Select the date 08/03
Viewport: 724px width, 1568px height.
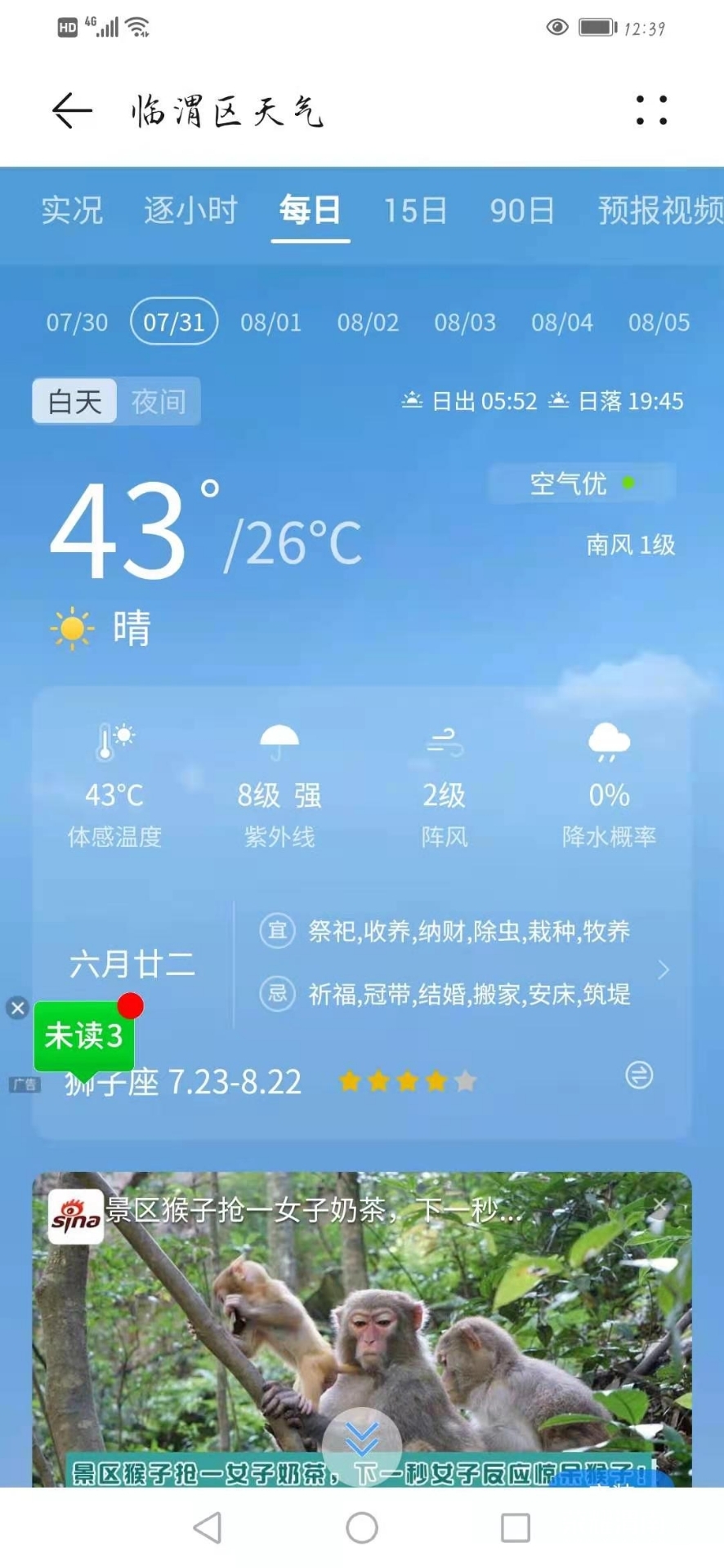tap(465, 323)
